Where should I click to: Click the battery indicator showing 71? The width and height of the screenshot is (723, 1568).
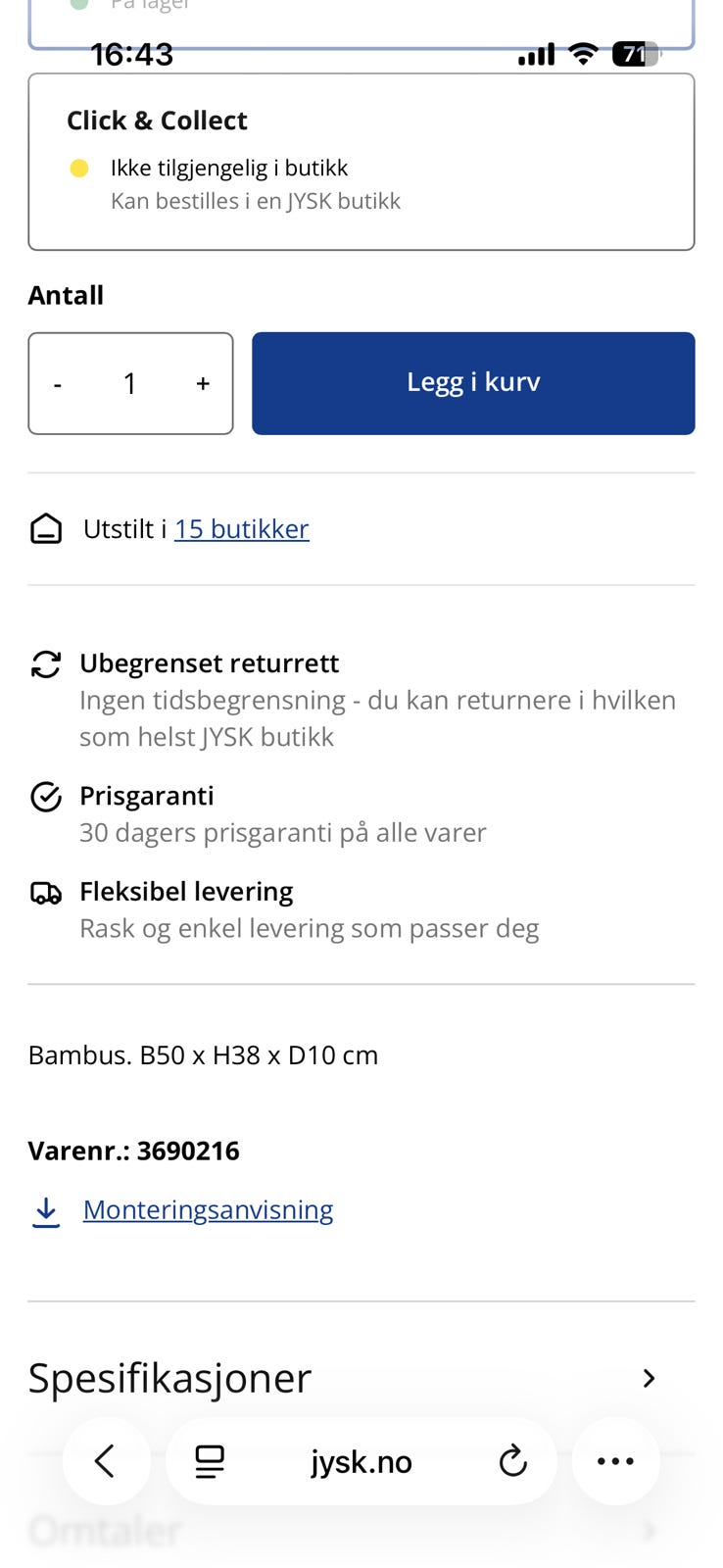pos(635,54)
